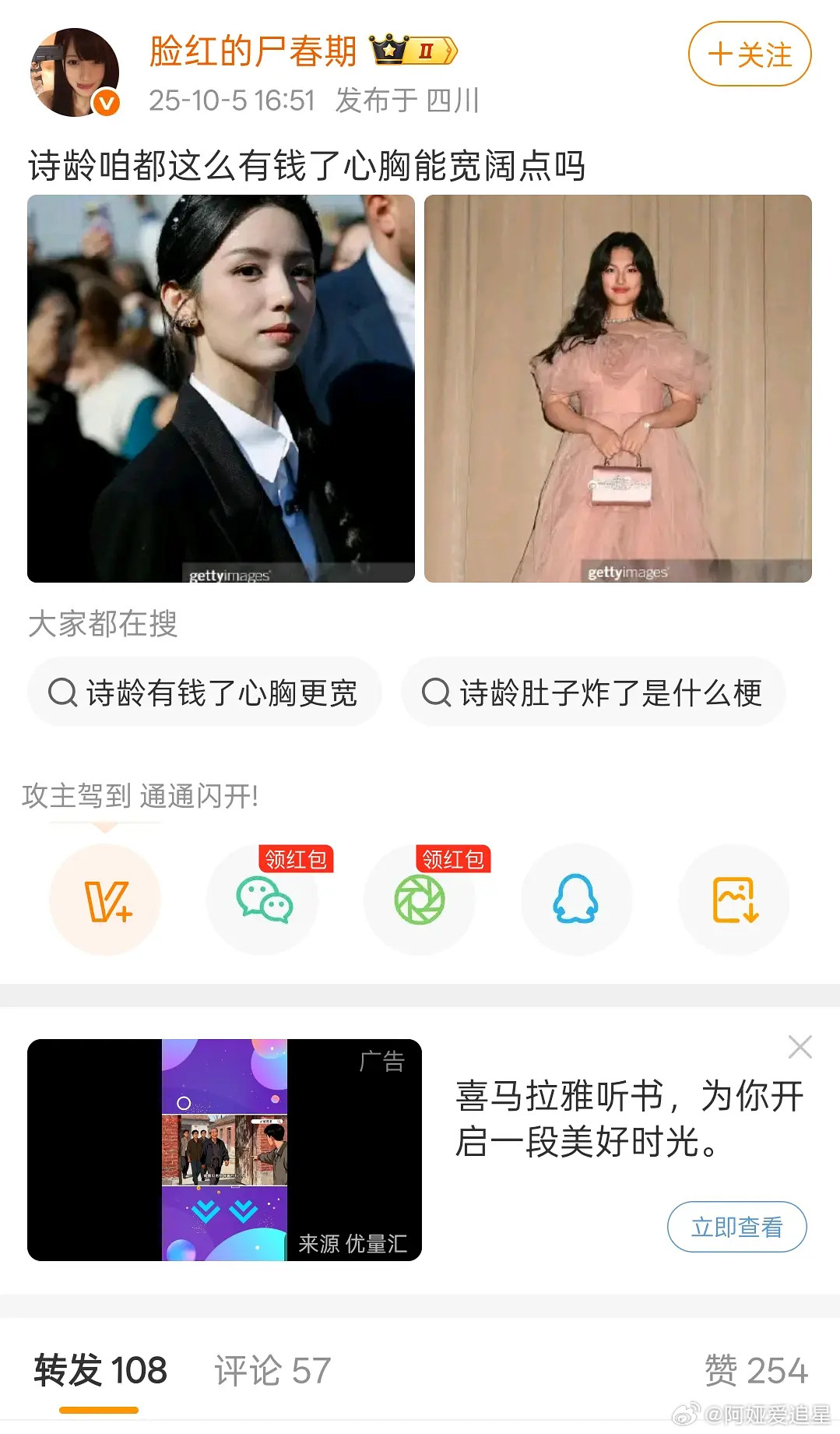Open the poster's profile avatar
Viewport: 840px width, 1434px height.
click(x=75, y=72)
